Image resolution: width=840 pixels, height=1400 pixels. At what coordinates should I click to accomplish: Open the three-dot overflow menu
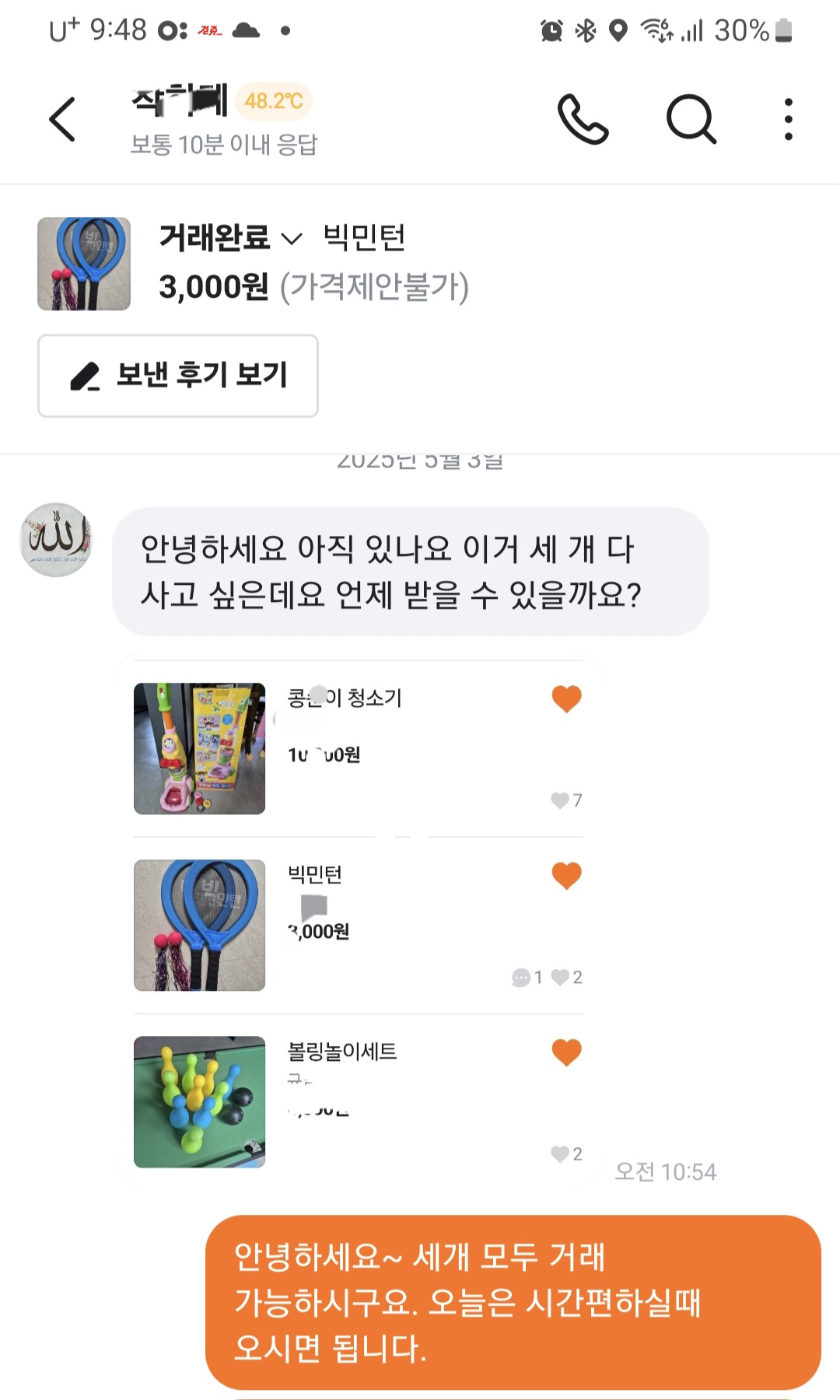[x=788, y=120]
